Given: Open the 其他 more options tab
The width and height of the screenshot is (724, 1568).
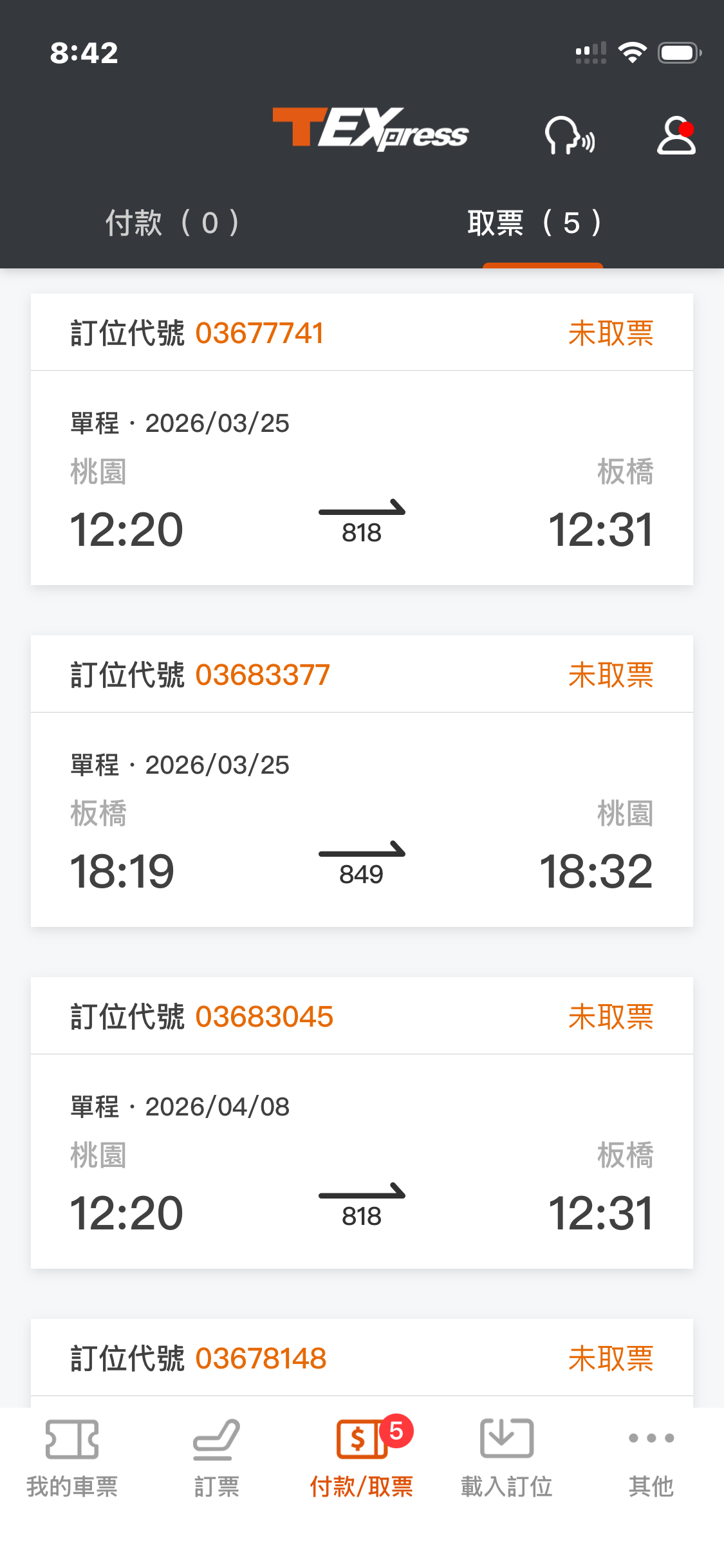Looking at the screenshot, I should 651,1458.
